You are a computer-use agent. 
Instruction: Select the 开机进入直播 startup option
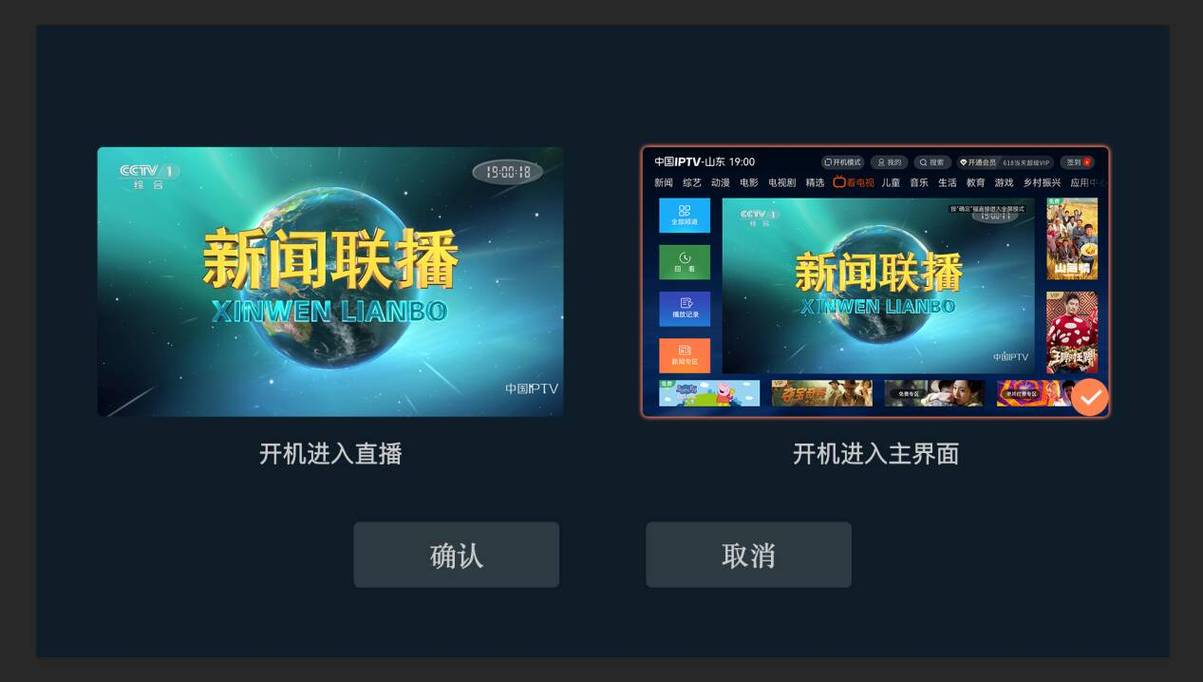pyautogui.click(x=330, y=282)
